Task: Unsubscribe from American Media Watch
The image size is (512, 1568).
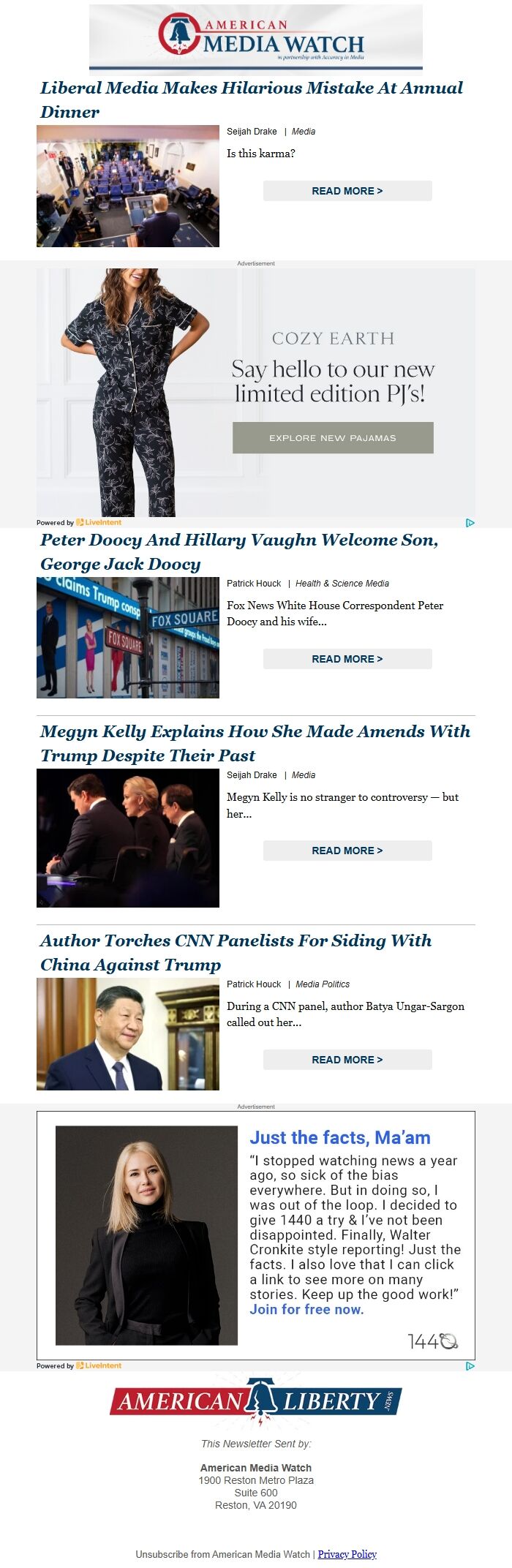Action: coord(222,1554)
